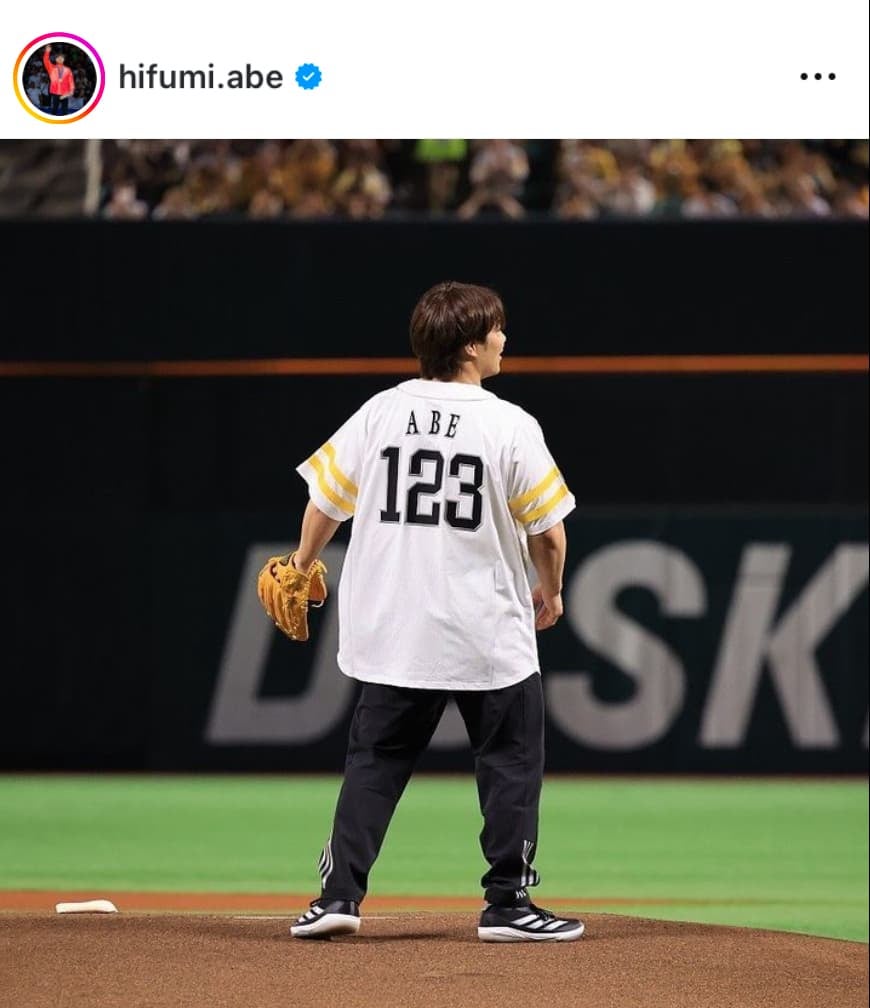Click the ABE jersey area of the photo
Screen dimensions: 870x1008
(x=432, y=425)
